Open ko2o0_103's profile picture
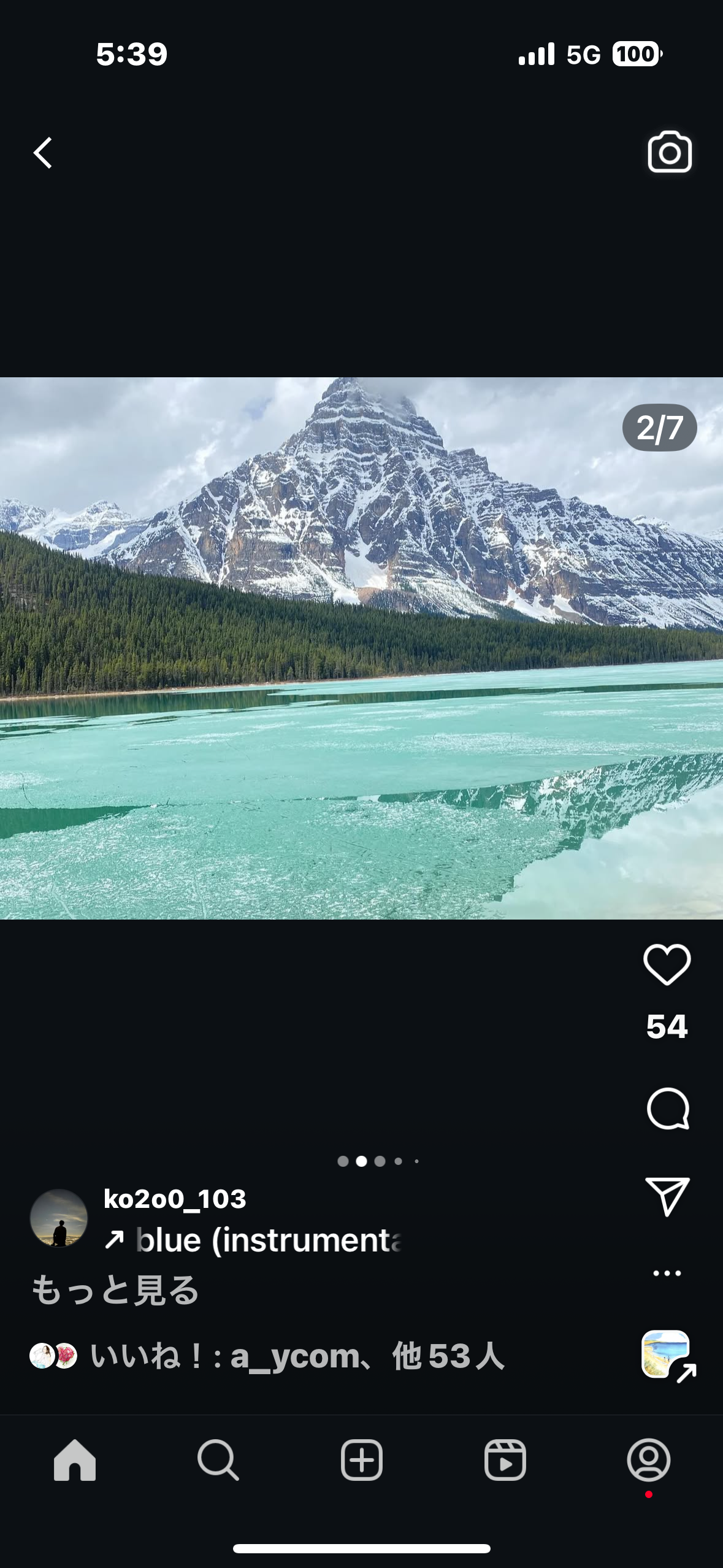 coord(59,1218)
